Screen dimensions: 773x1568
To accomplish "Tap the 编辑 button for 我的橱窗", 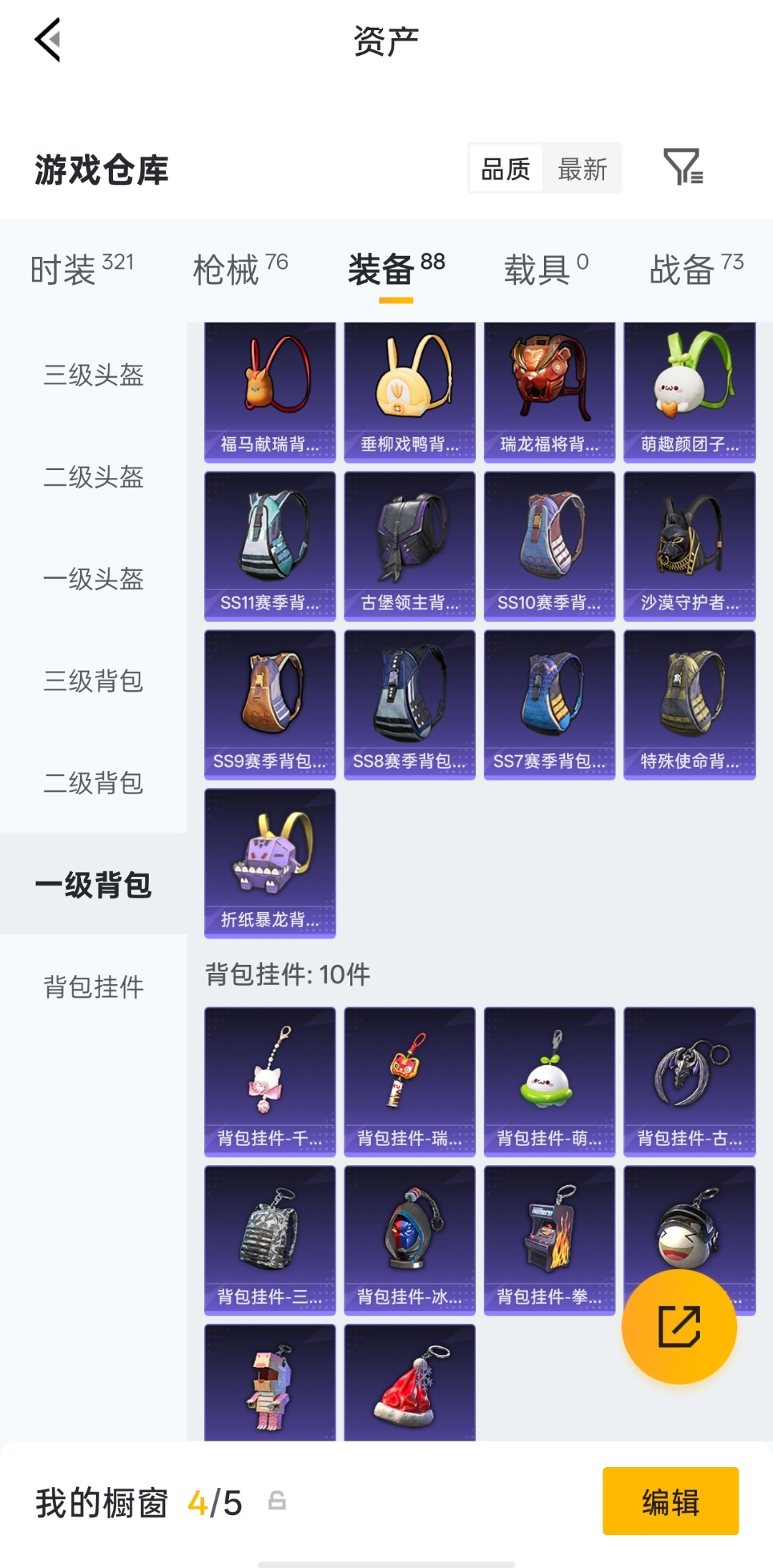I will [670, 1501].
